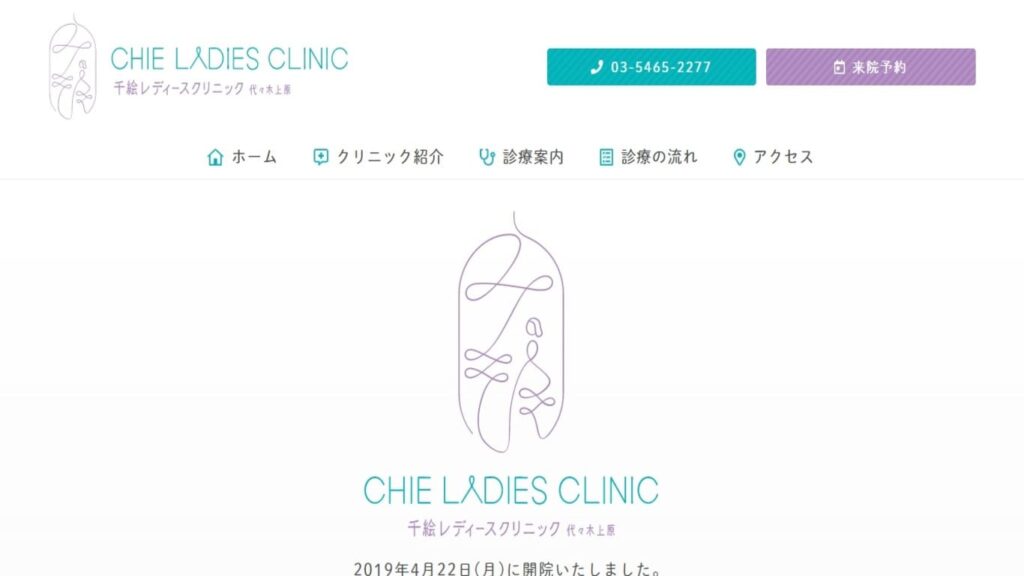Open the アクセス location page

click(773, 157)
